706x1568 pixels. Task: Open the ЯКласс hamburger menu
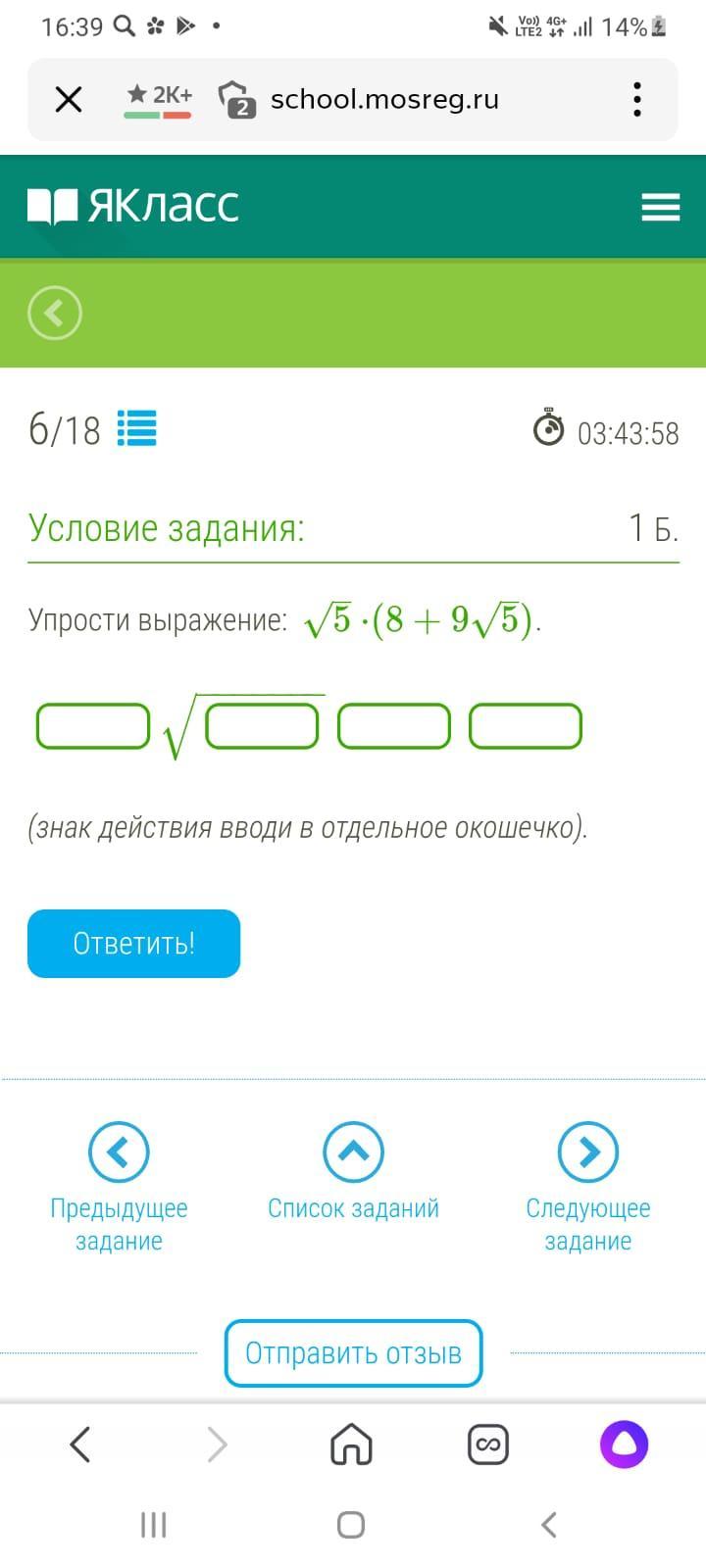pyautogui.click(x=660, y=206)
